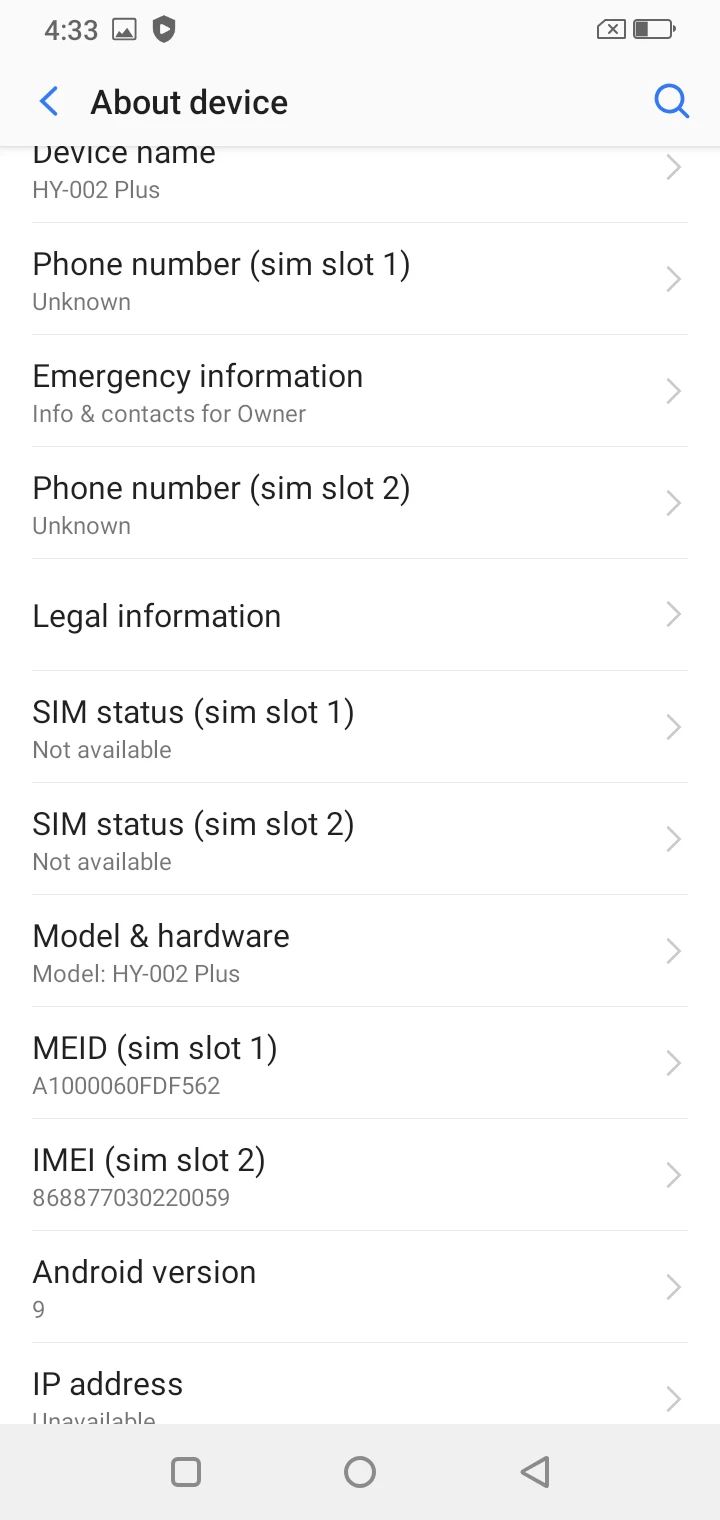Screen dimensions: 720x1520
Task: Open SIM status (sim slot 1)
Action: tap(360, 727)
